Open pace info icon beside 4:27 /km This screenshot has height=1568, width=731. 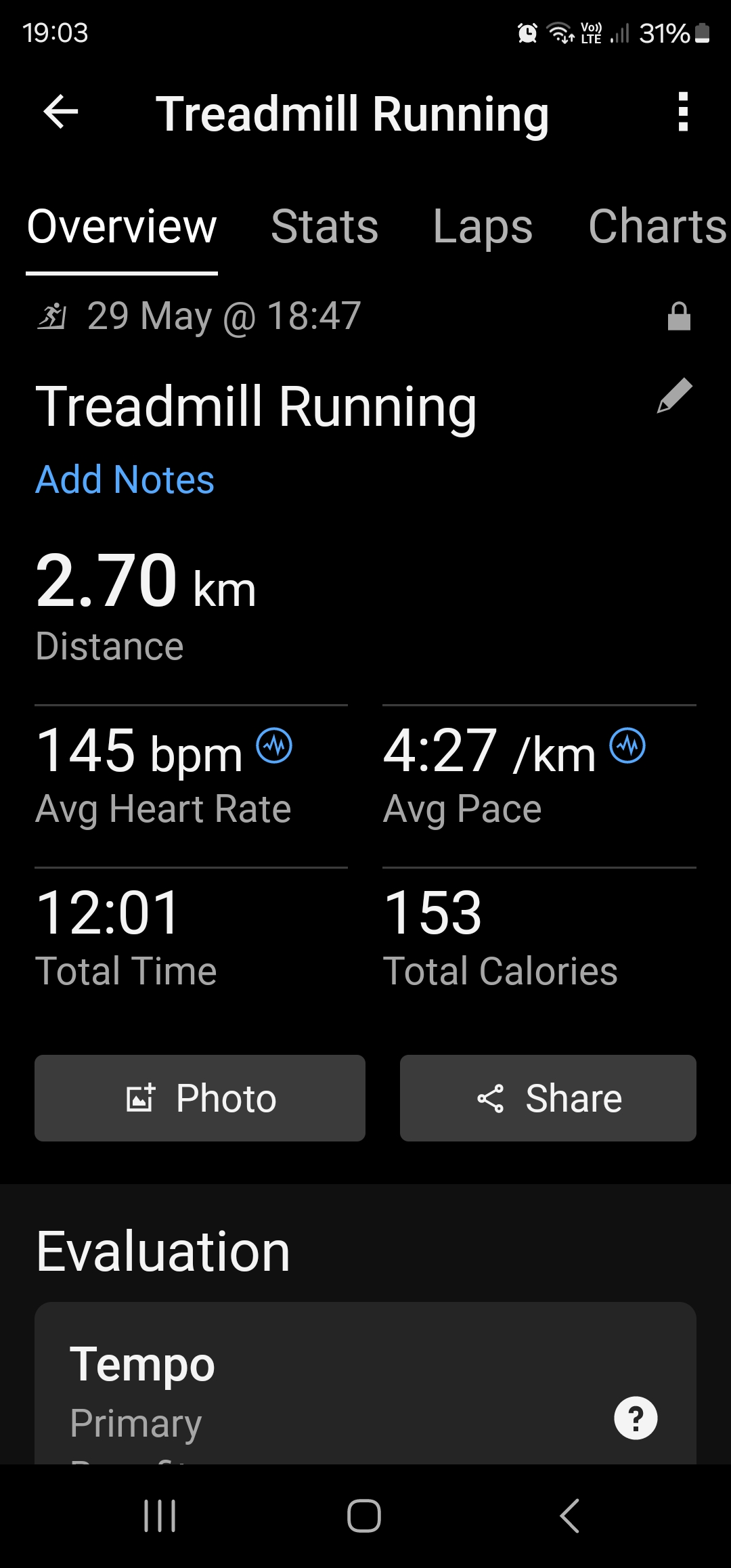point(627,745)
